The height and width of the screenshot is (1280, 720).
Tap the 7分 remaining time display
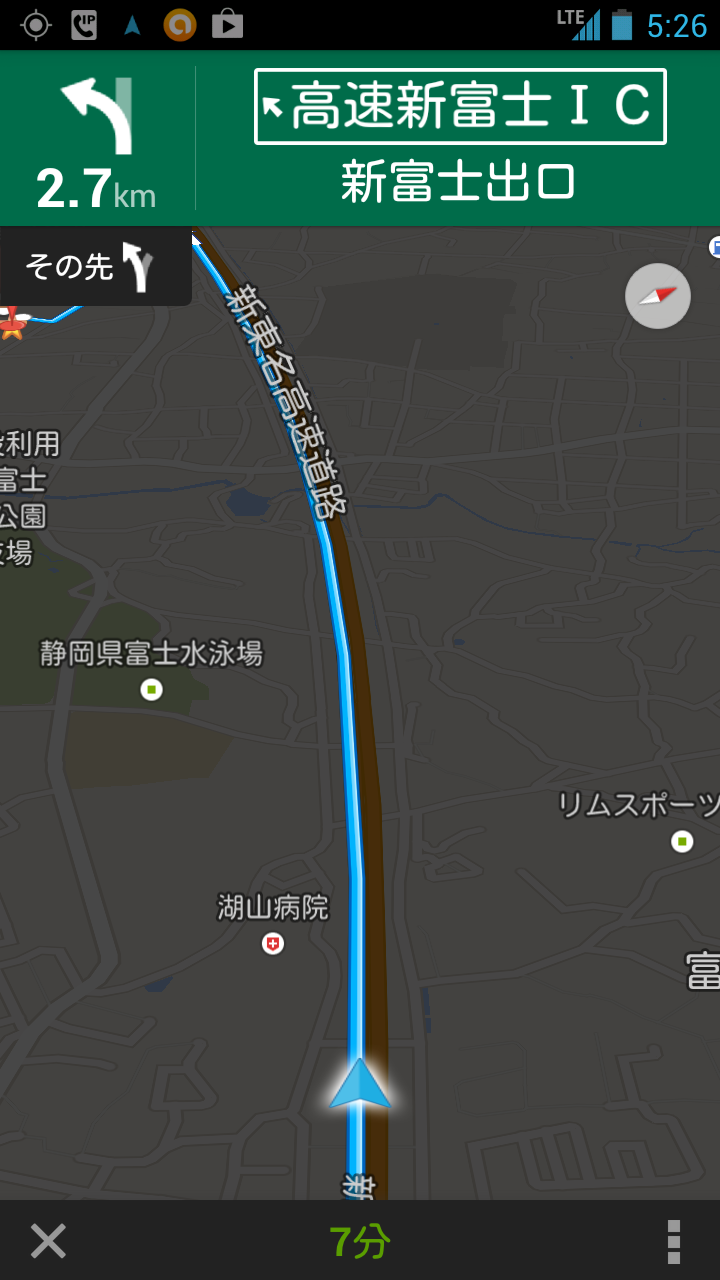(360, 1242)
